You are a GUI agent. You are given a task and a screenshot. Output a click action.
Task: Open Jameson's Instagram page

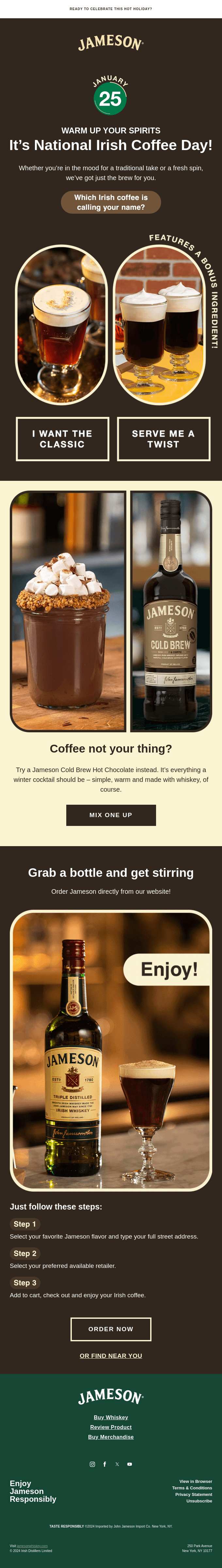(93, 1464)
